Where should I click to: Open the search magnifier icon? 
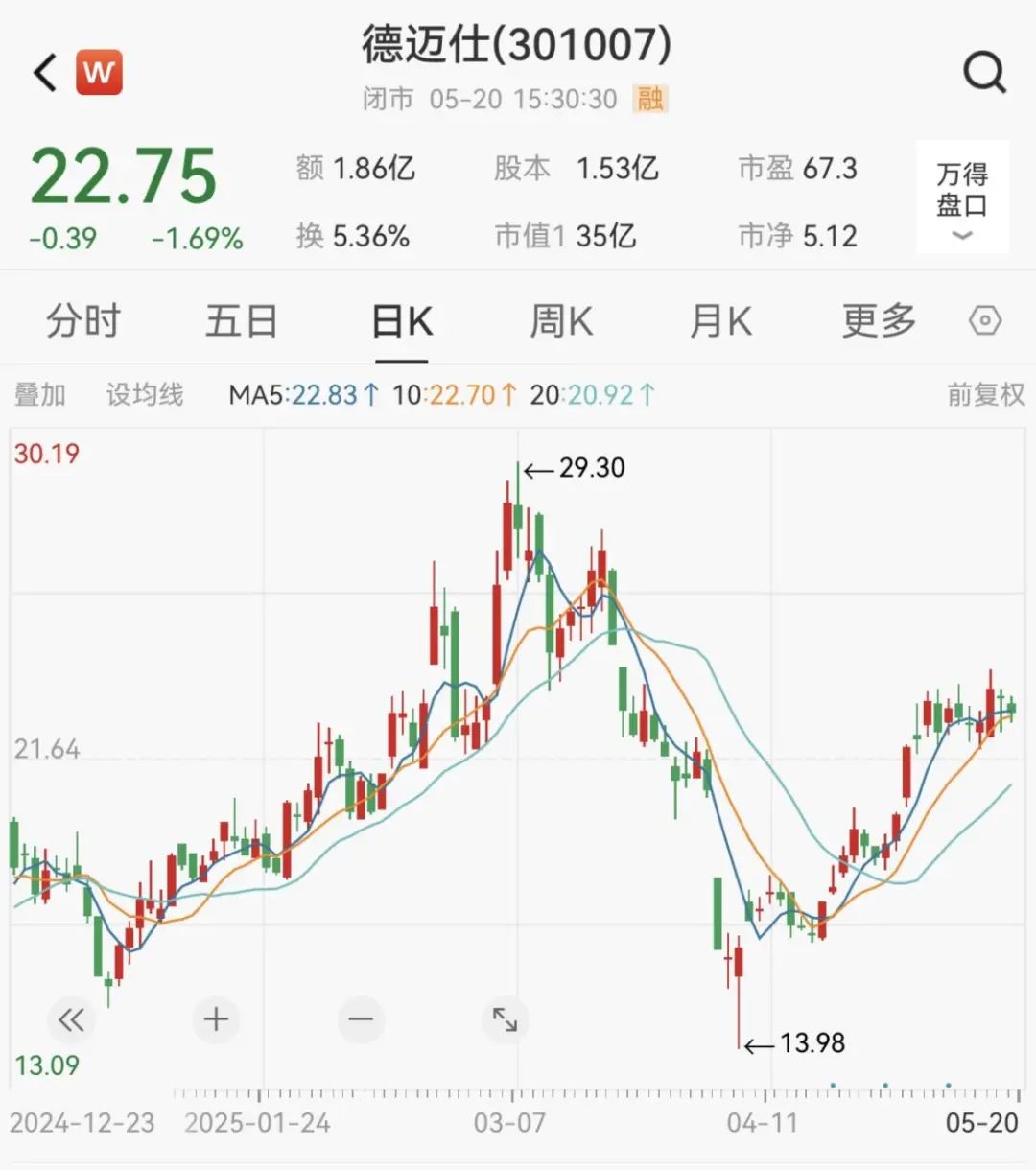(984, 72)
